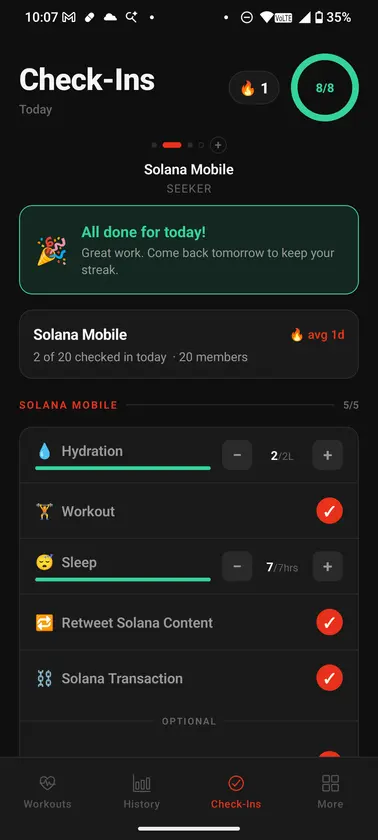Viewport: 378px width, 840px height.
Task: Open the streak flame counter chip
Action: [x=254, y=88]
